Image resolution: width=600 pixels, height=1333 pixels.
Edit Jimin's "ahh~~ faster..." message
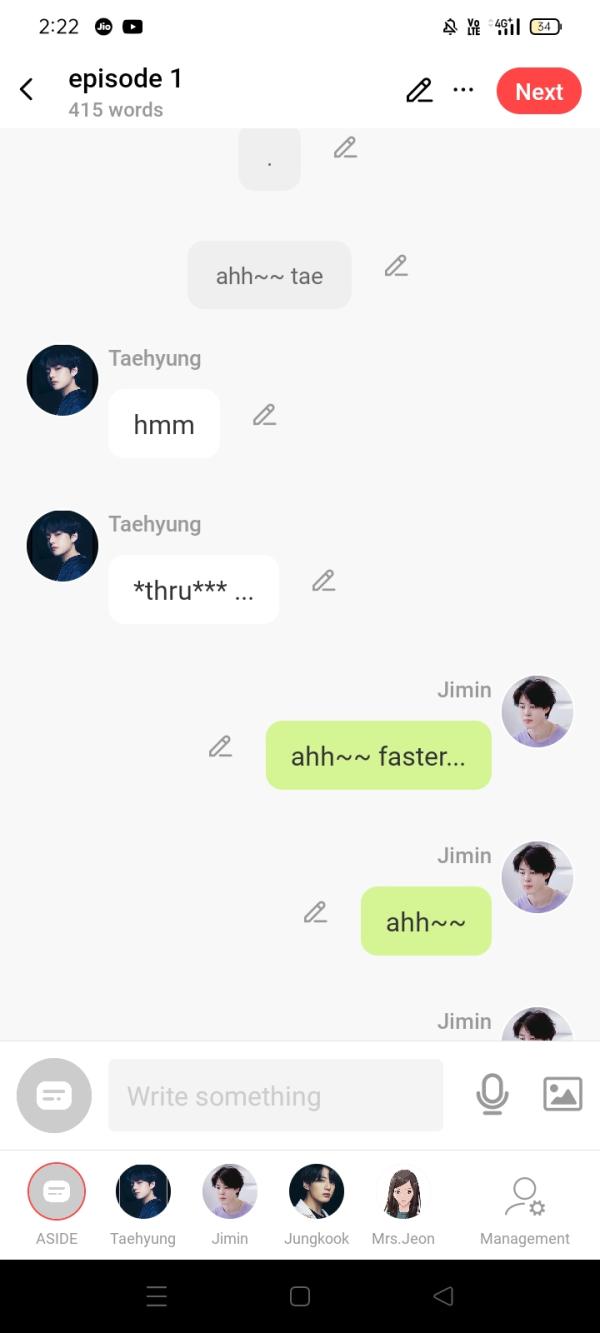(220, 746)
